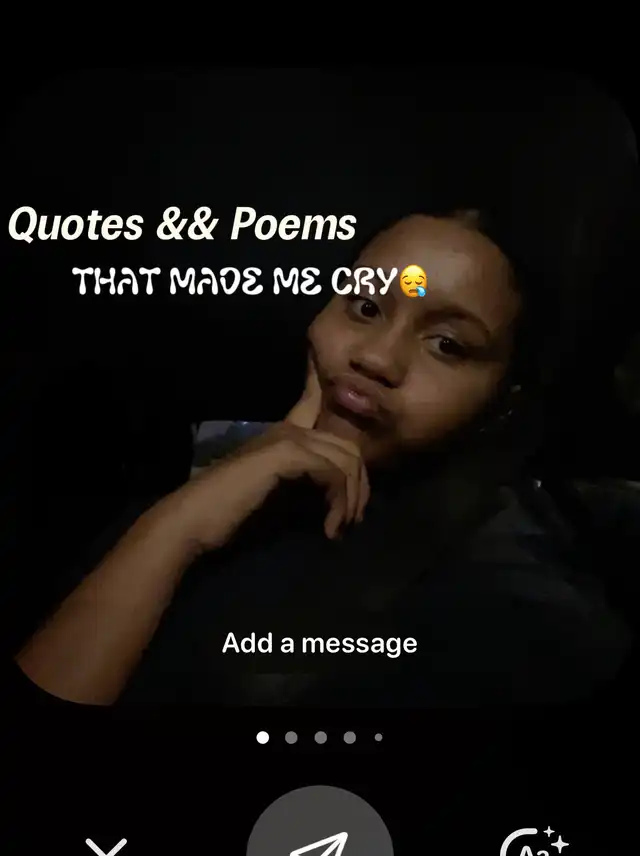Jump to the second slide dot

(292, 738)
